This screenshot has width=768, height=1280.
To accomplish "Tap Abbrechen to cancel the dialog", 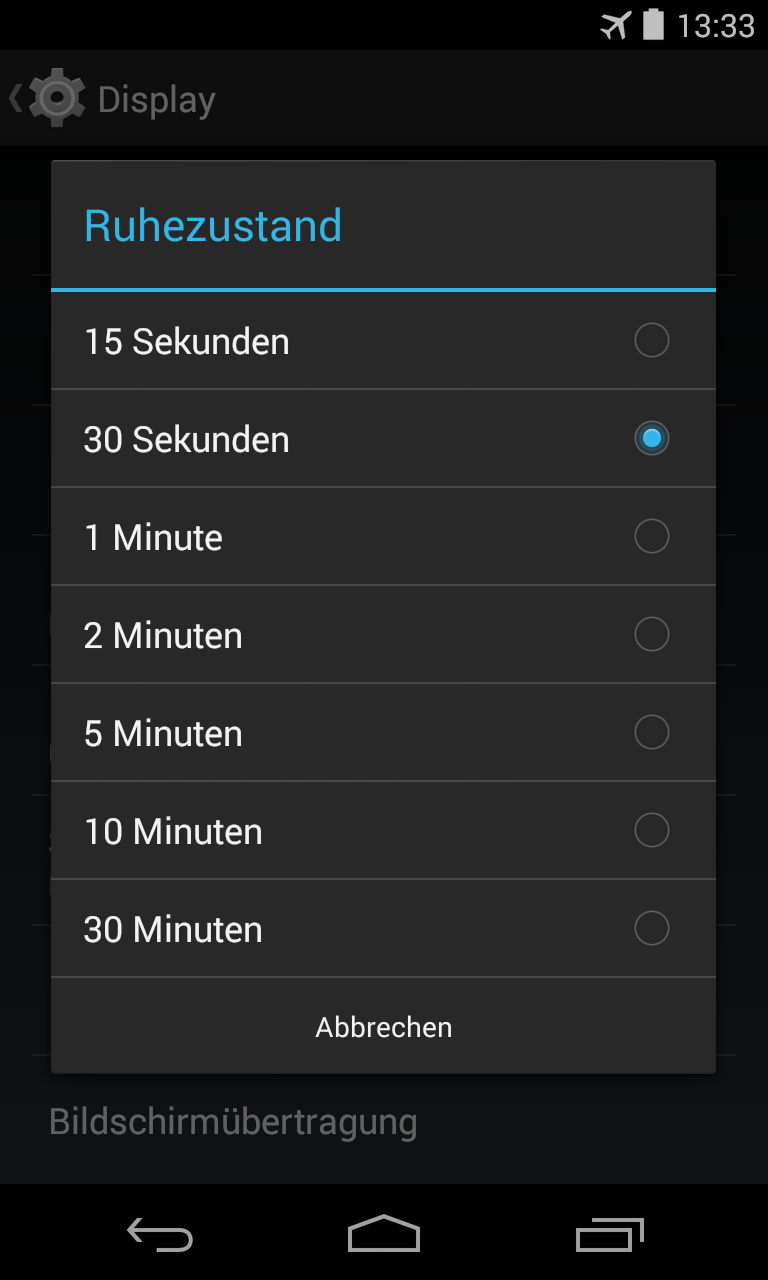I will pyautogui.click(x=383, y=1027).
